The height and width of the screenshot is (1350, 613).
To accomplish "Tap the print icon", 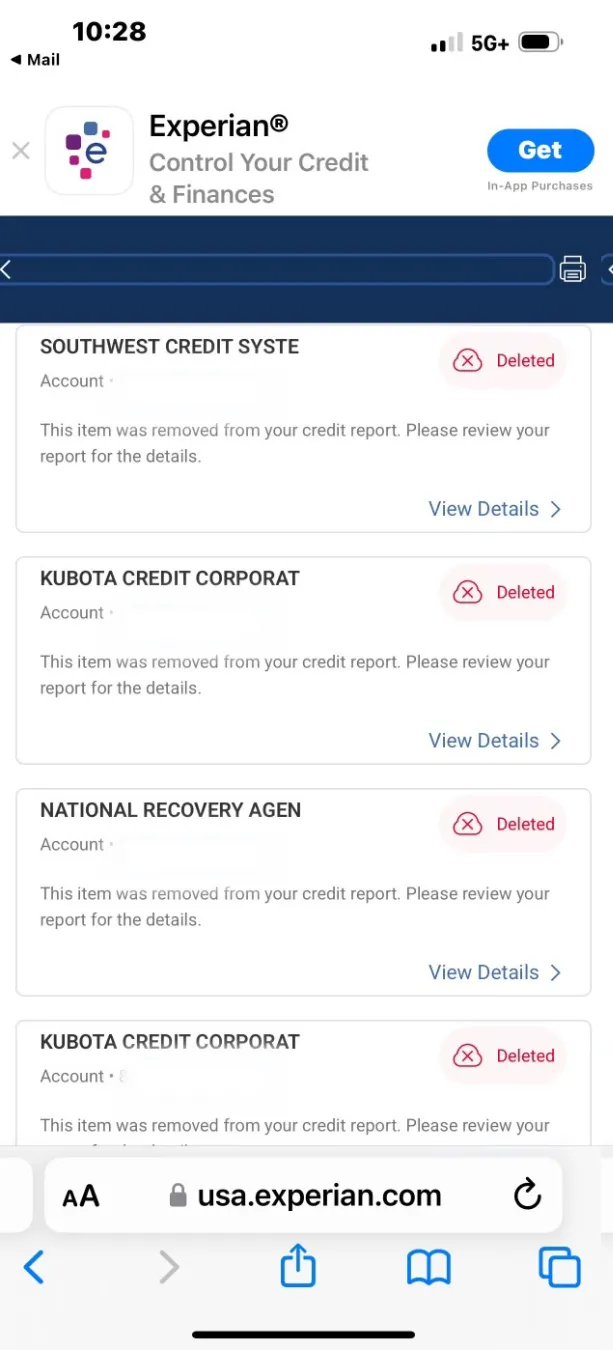I will 572,269.
